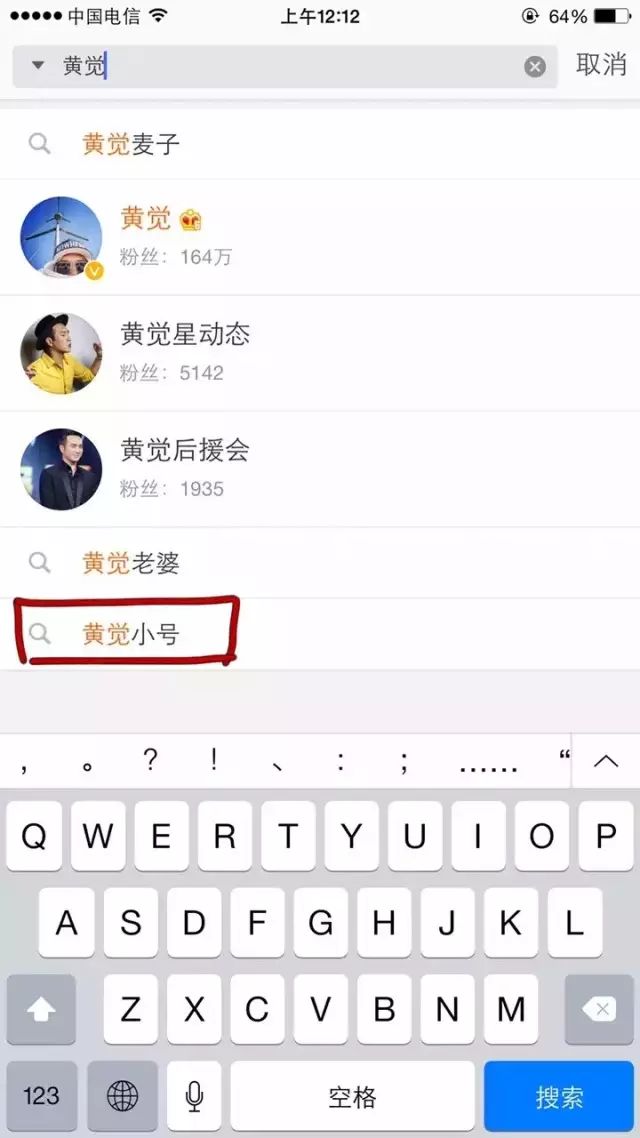This screenshot has width=640, height=1138.
Task: Tap the keyboard backspace key
Action: (x=599, y=1009)
